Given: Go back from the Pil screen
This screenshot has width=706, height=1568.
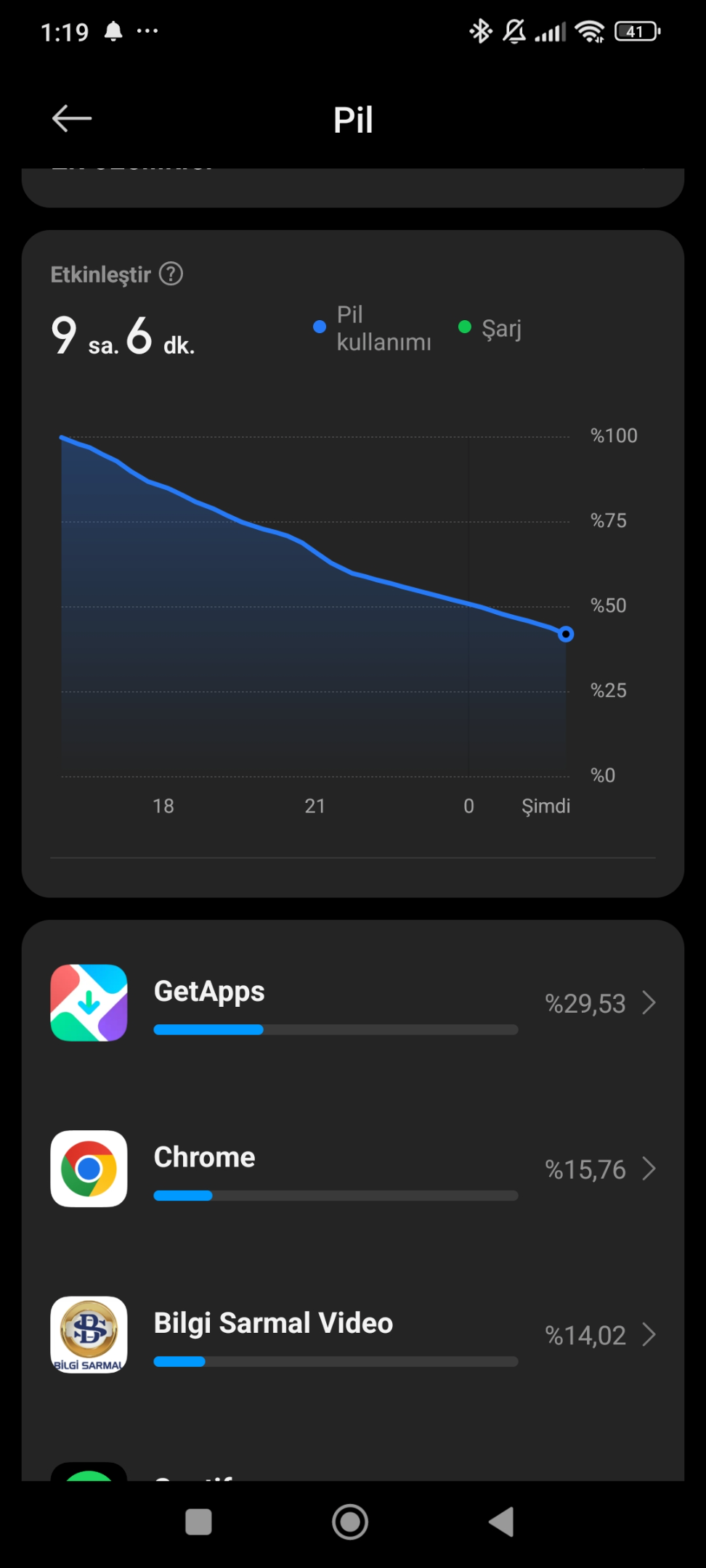Looking at the screenshot, I should click(x=71, y=118).
